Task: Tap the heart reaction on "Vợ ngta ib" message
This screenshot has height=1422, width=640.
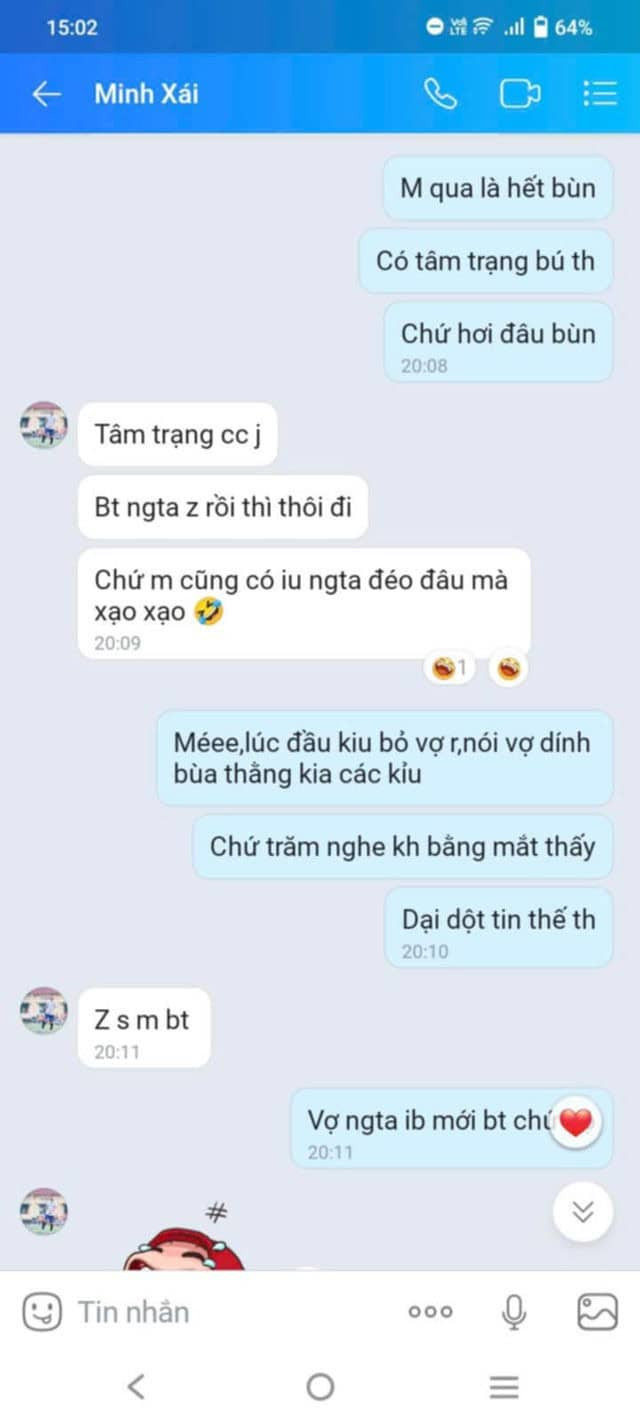Action: click(575, 1123)
